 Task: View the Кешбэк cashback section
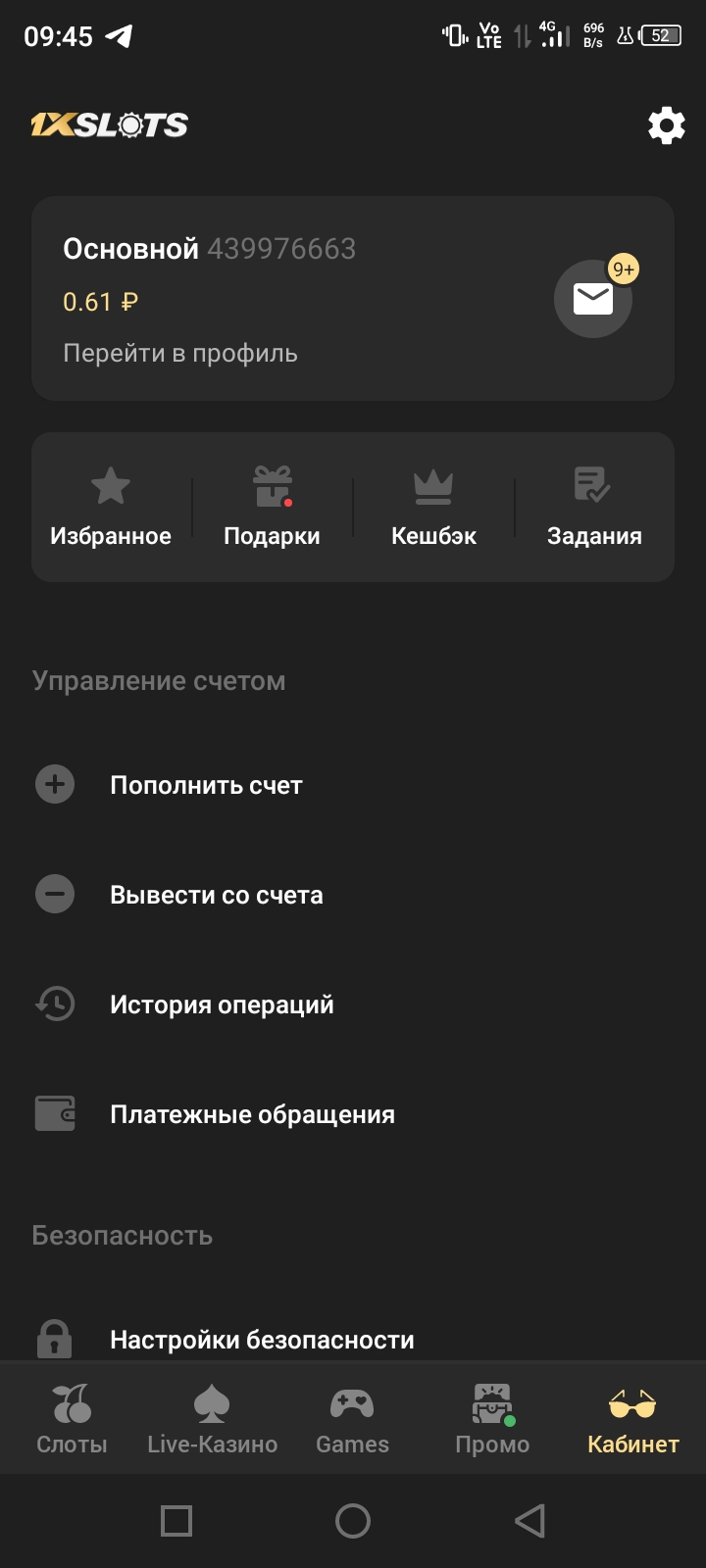tap(433, 508)
